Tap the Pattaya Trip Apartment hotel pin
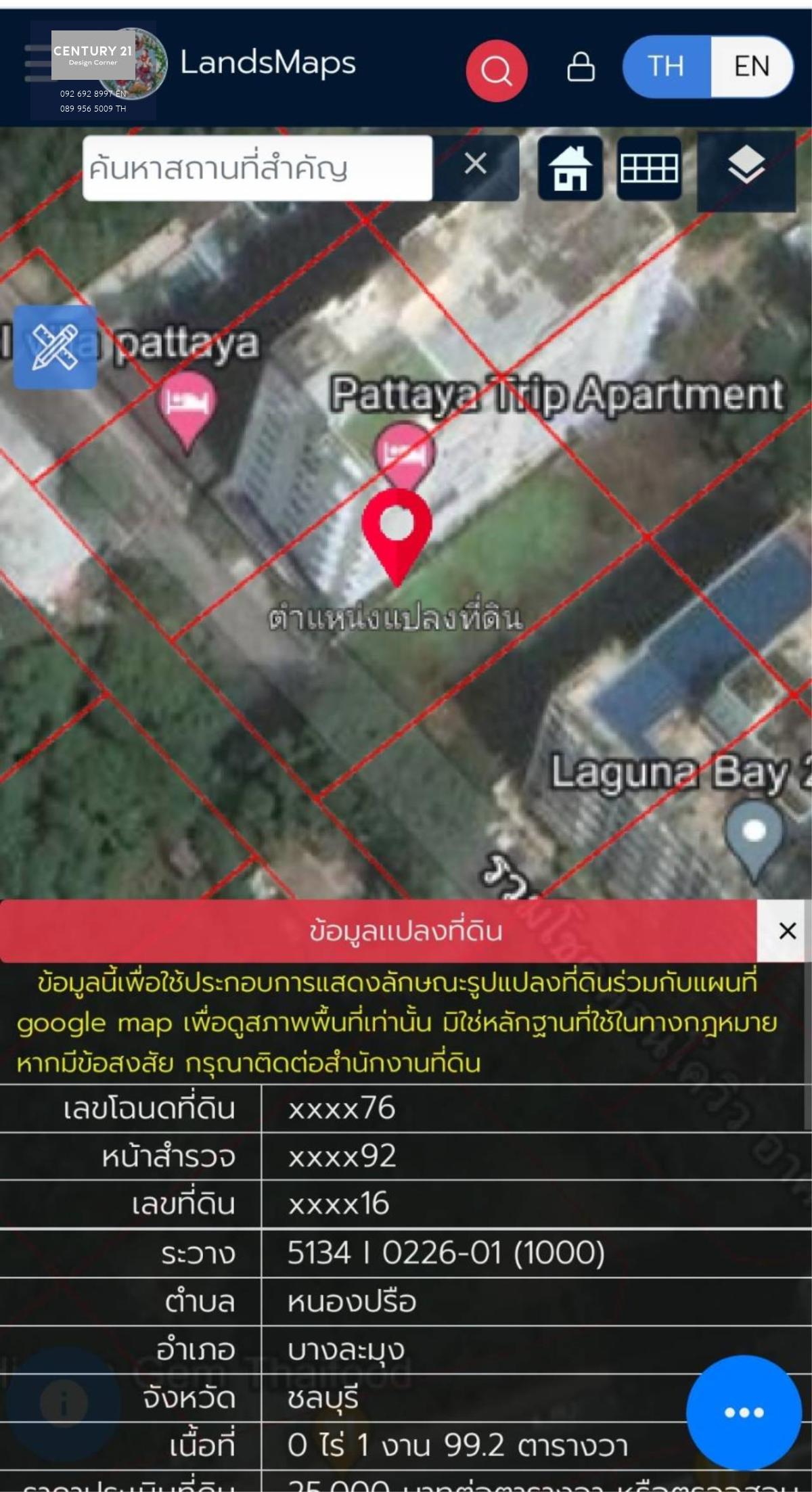812x1492 pixels. tap(404, 452)
